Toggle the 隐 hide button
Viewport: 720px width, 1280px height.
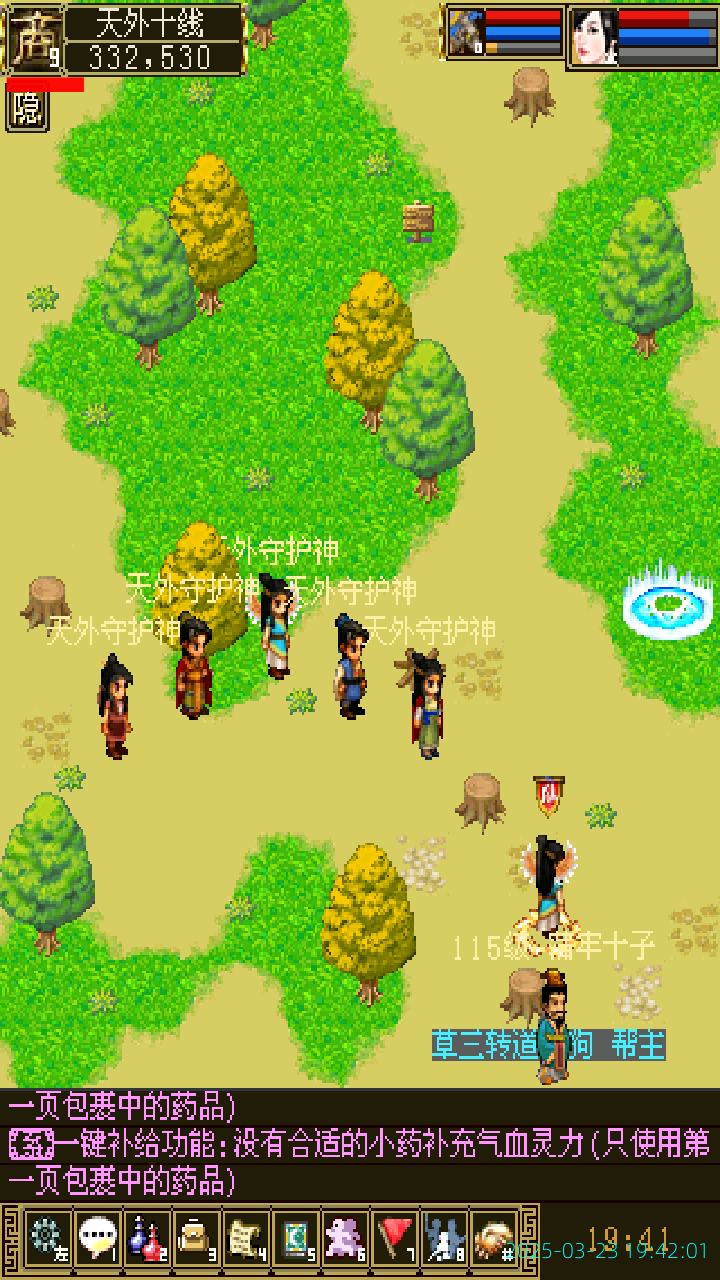point(27,110)
